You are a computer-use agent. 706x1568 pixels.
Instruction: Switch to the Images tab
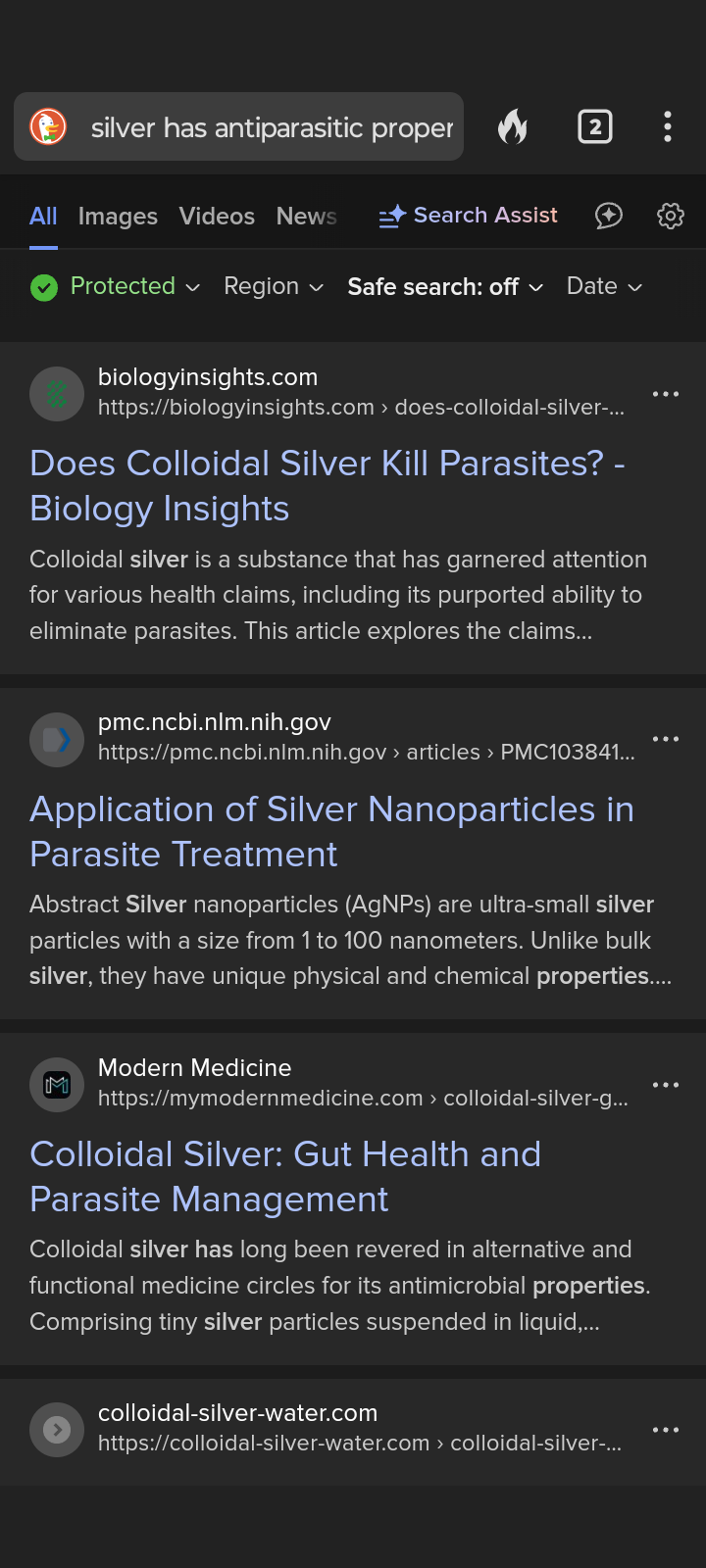[x=118, y=216]
